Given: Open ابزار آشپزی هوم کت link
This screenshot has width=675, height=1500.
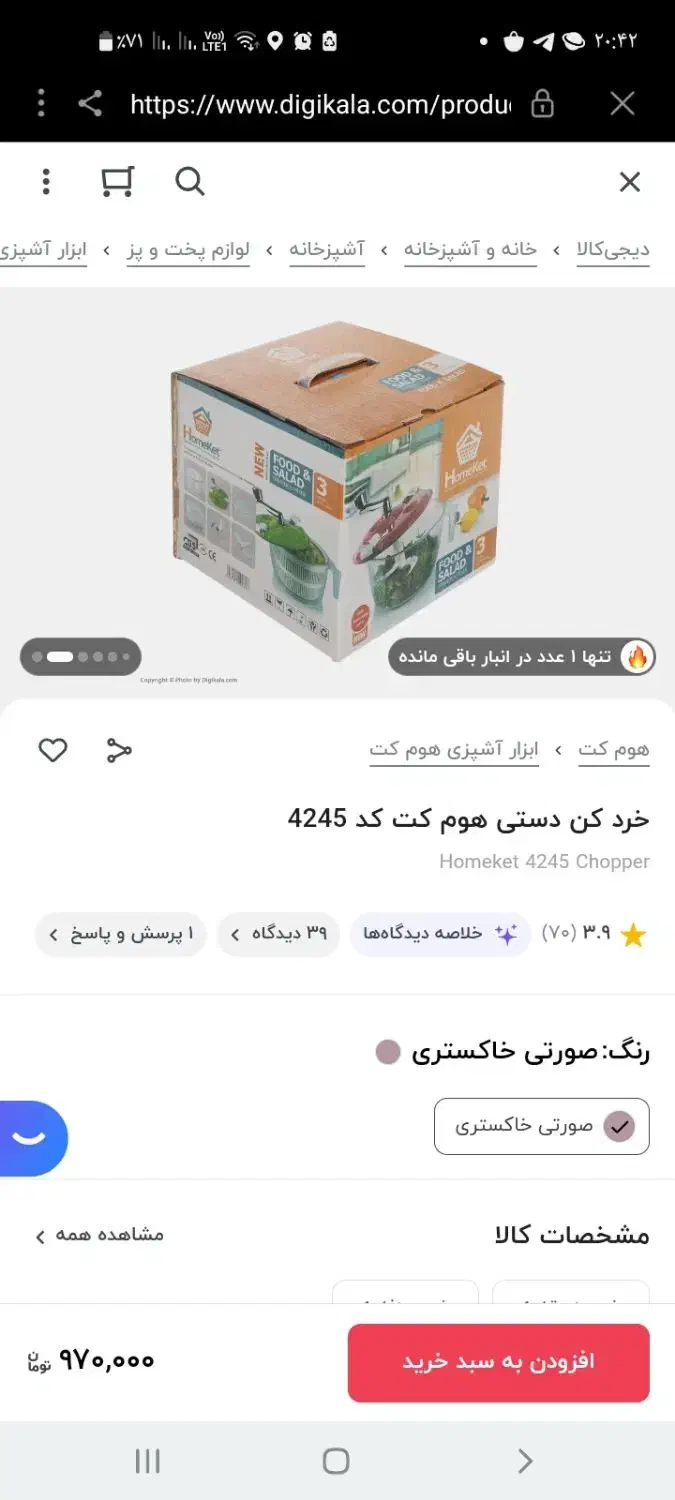Looking at the screenshot, I should [x=454, y=750].
